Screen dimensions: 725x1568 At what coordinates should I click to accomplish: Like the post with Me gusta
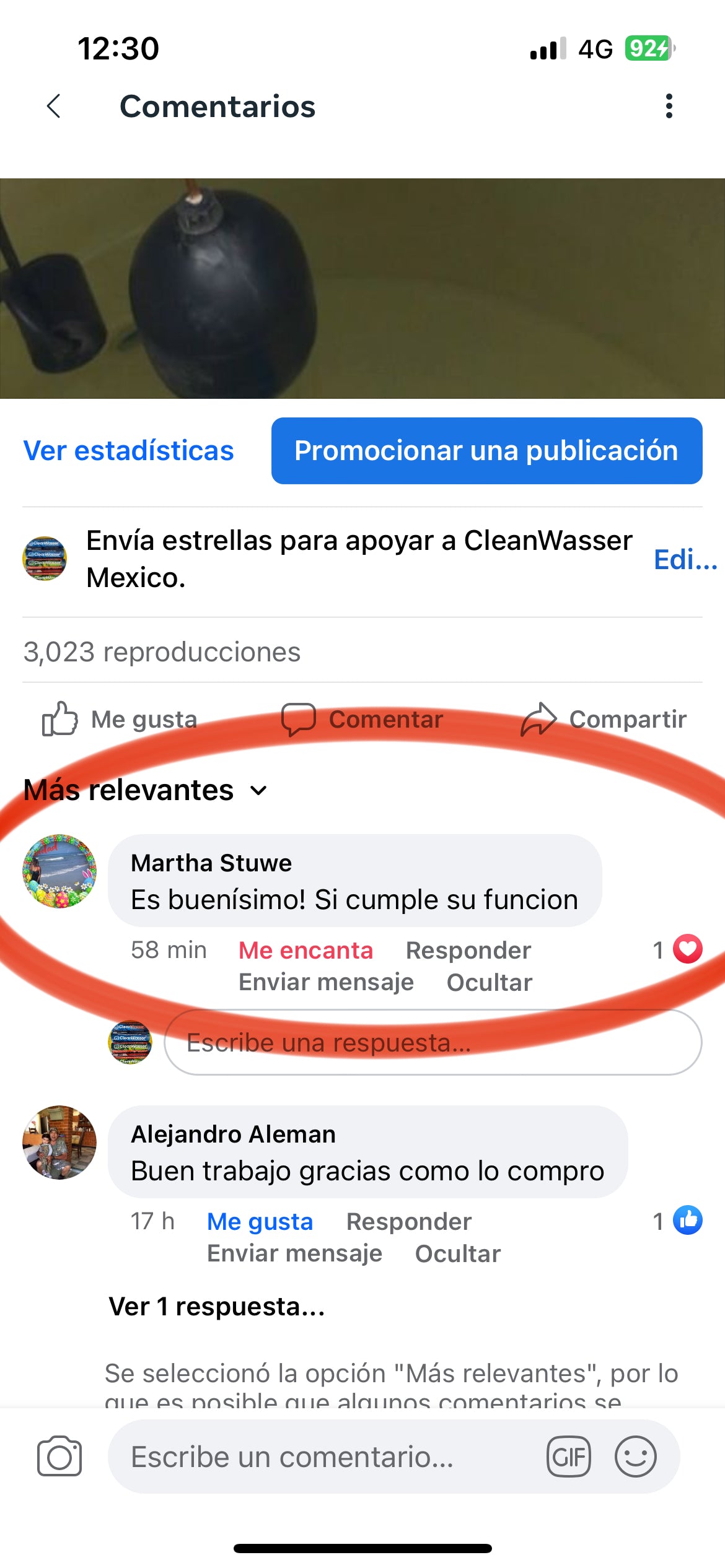tap(120, 719)
